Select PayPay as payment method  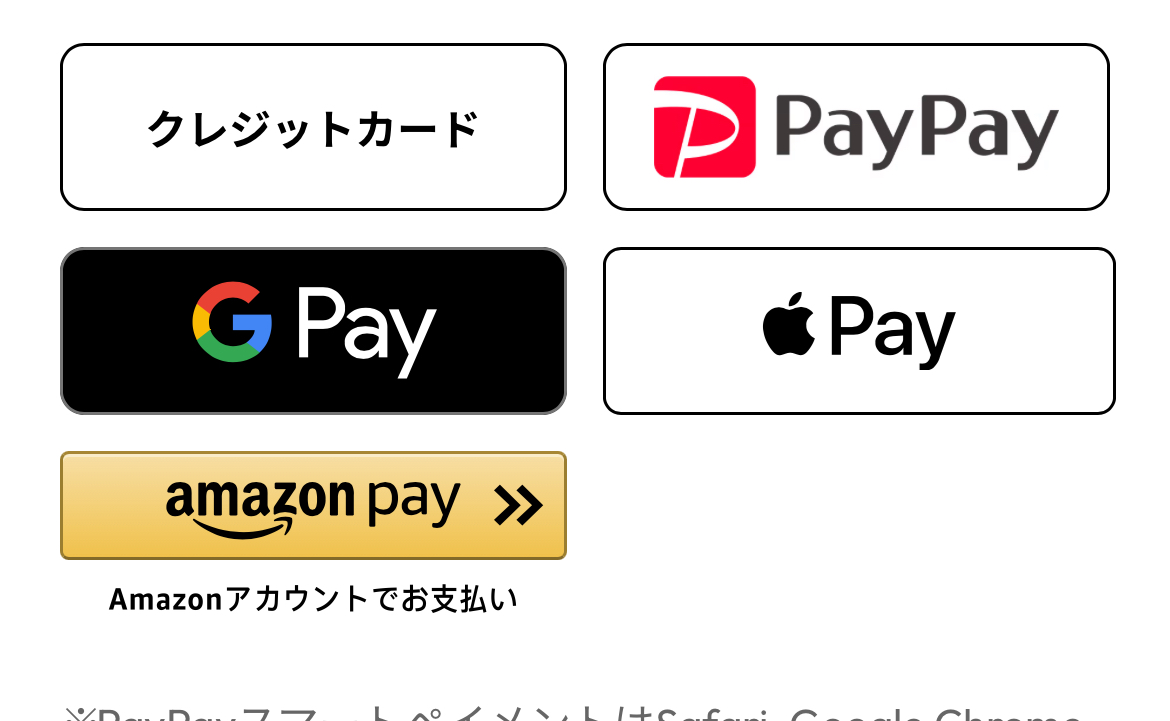(x=856, y=127)
